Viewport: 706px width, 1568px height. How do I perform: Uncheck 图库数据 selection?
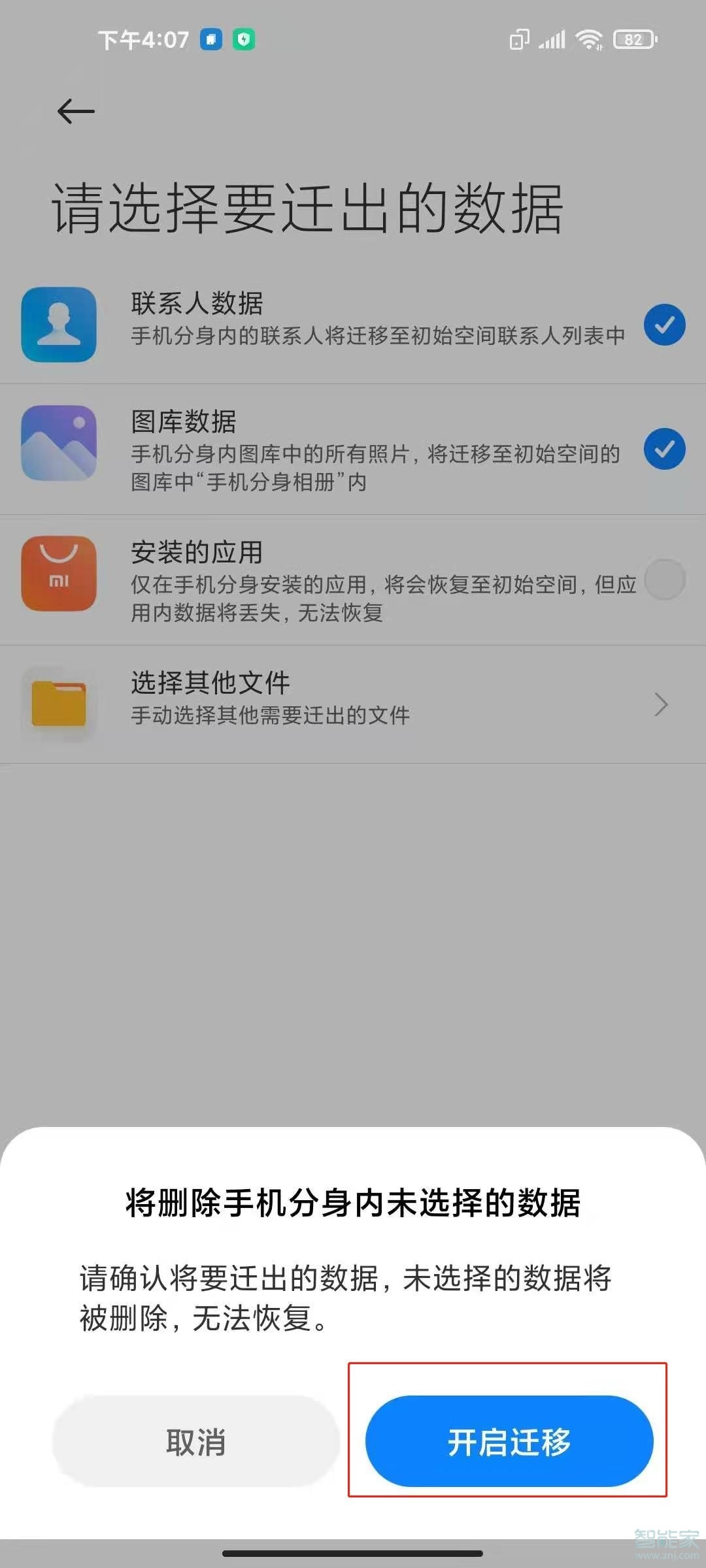[664, 449]
